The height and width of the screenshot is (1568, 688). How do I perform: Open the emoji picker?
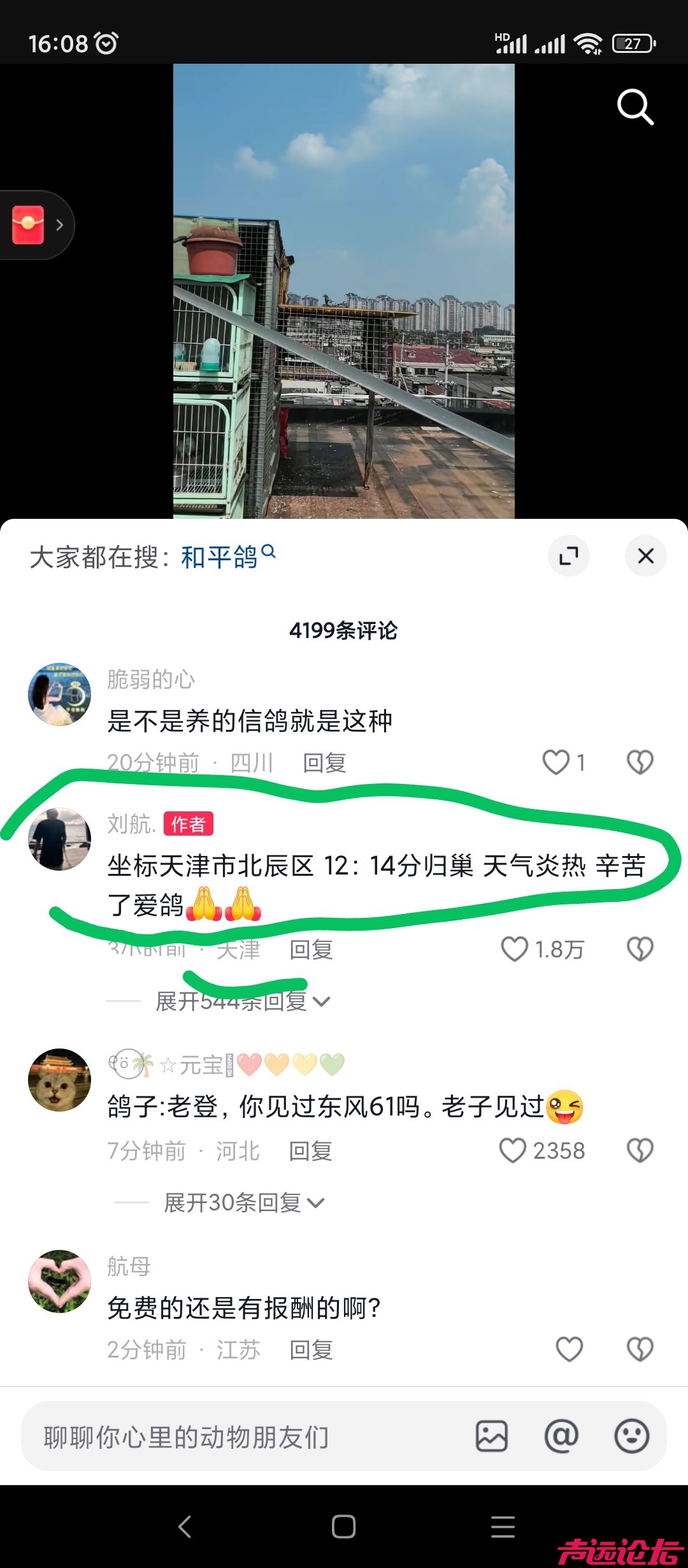tap(631, 1437)
